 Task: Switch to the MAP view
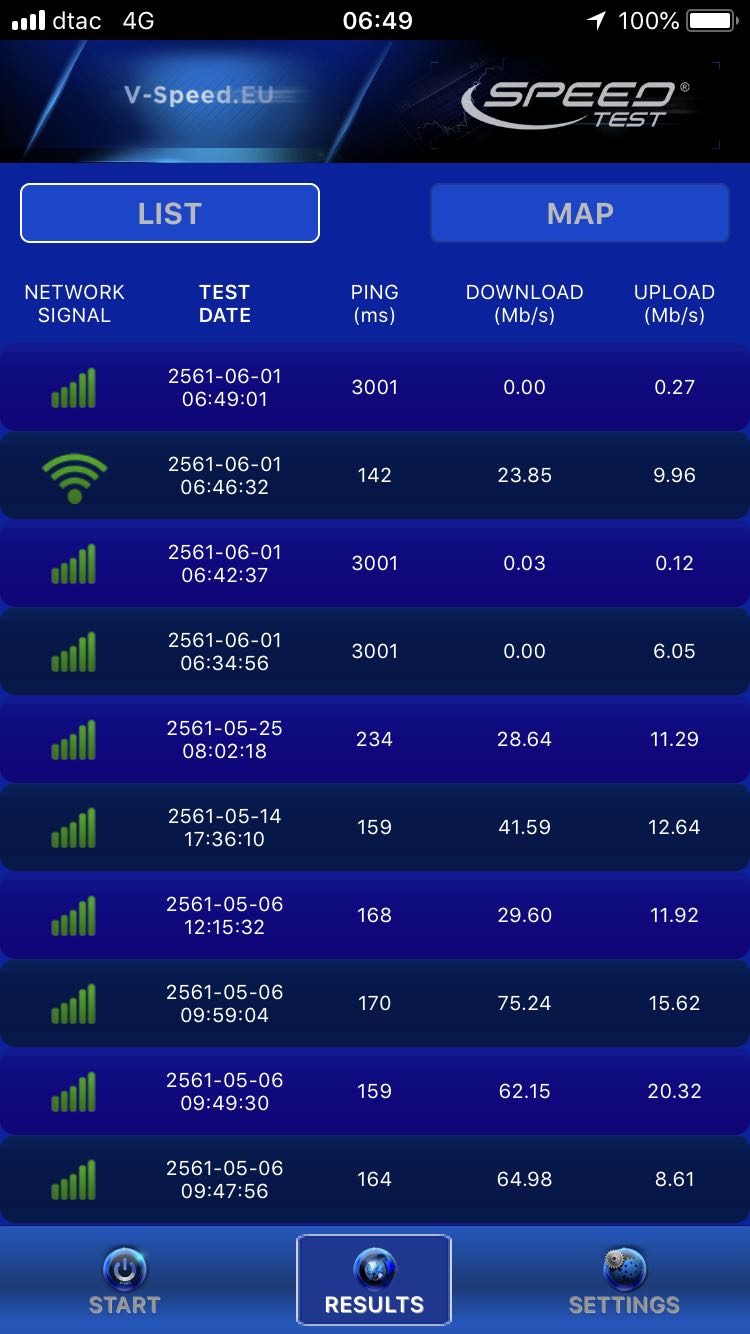pyautogui.click(x=580, y=213)
